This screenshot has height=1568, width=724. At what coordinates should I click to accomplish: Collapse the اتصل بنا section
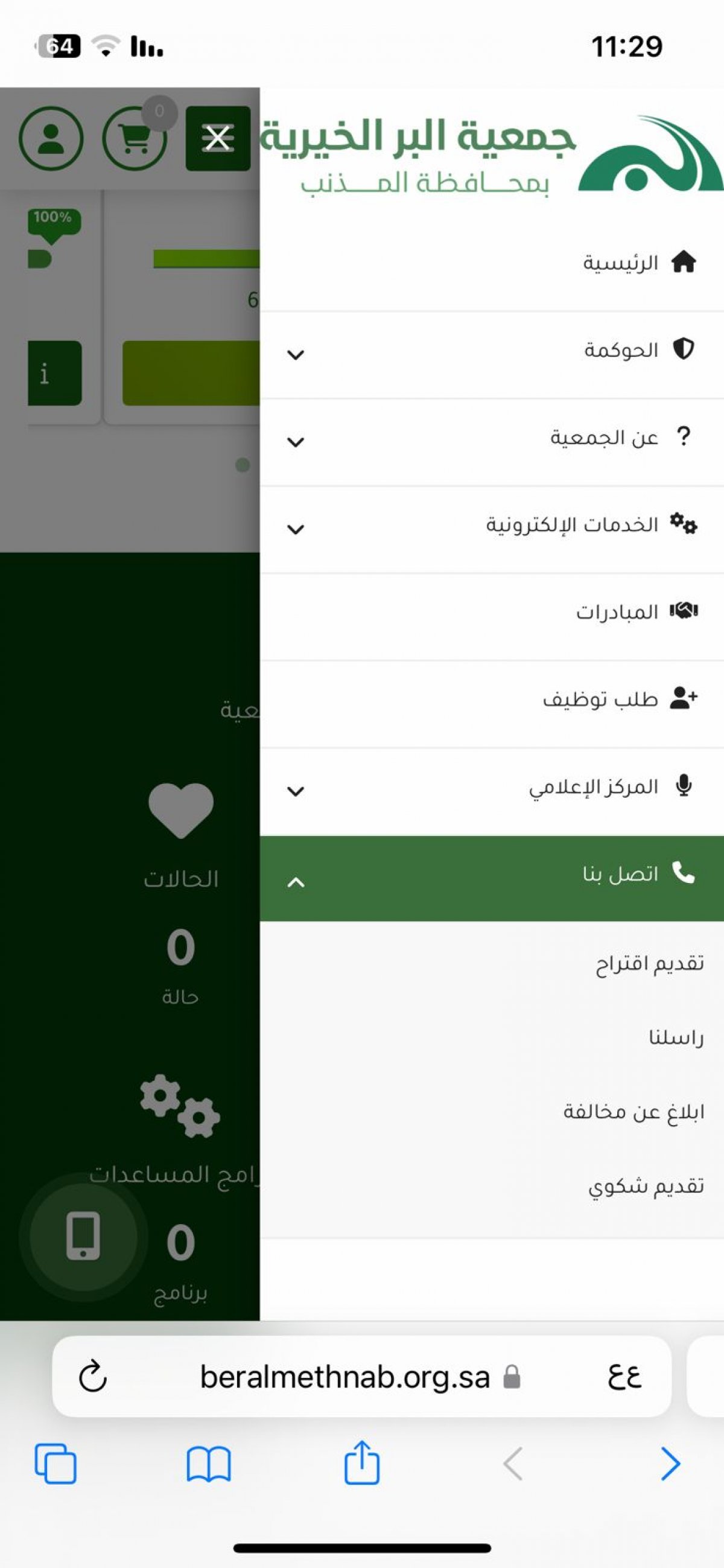pos(492,878)
